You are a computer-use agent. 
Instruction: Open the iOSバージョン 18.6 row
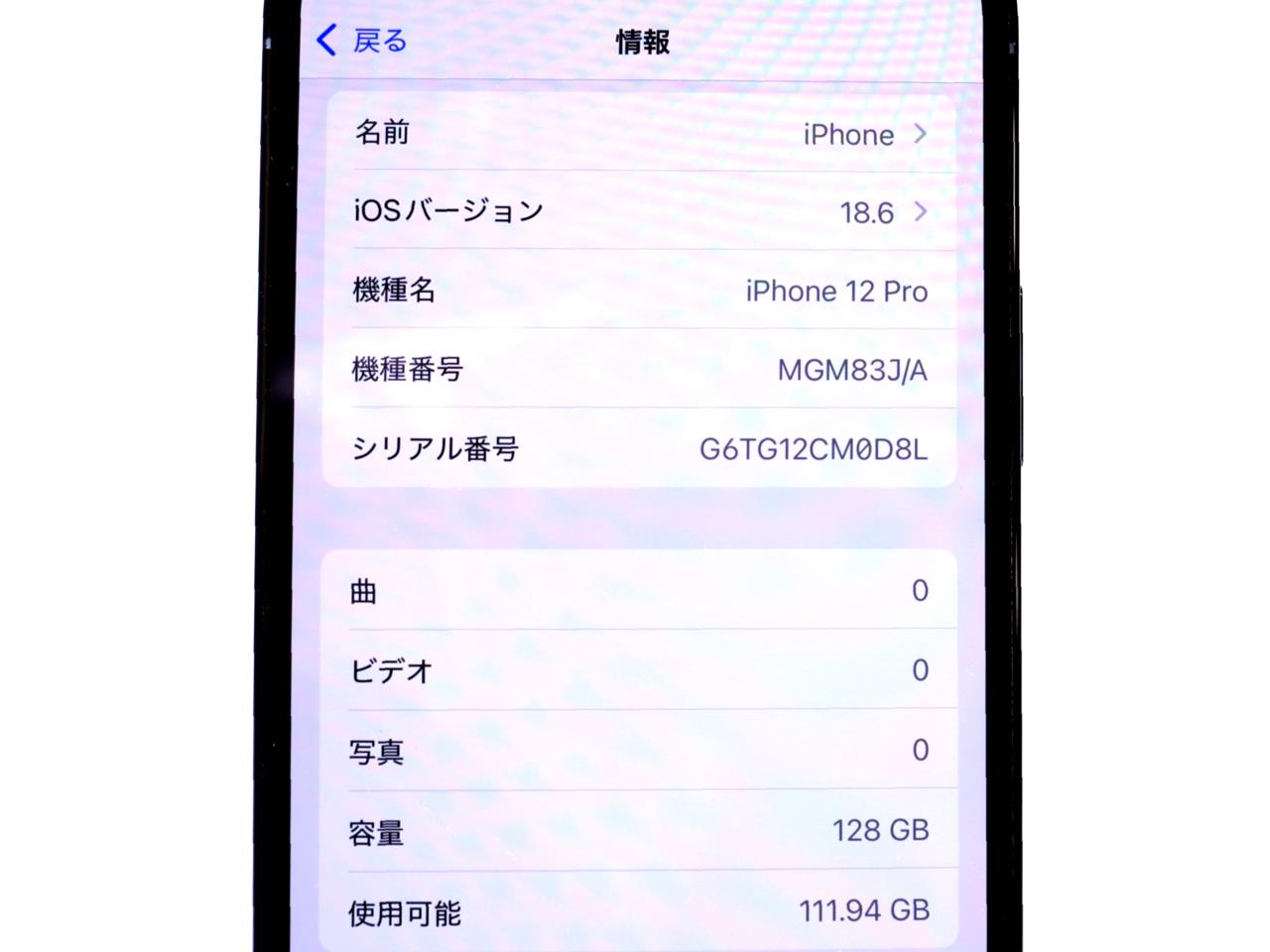[641, 211]
